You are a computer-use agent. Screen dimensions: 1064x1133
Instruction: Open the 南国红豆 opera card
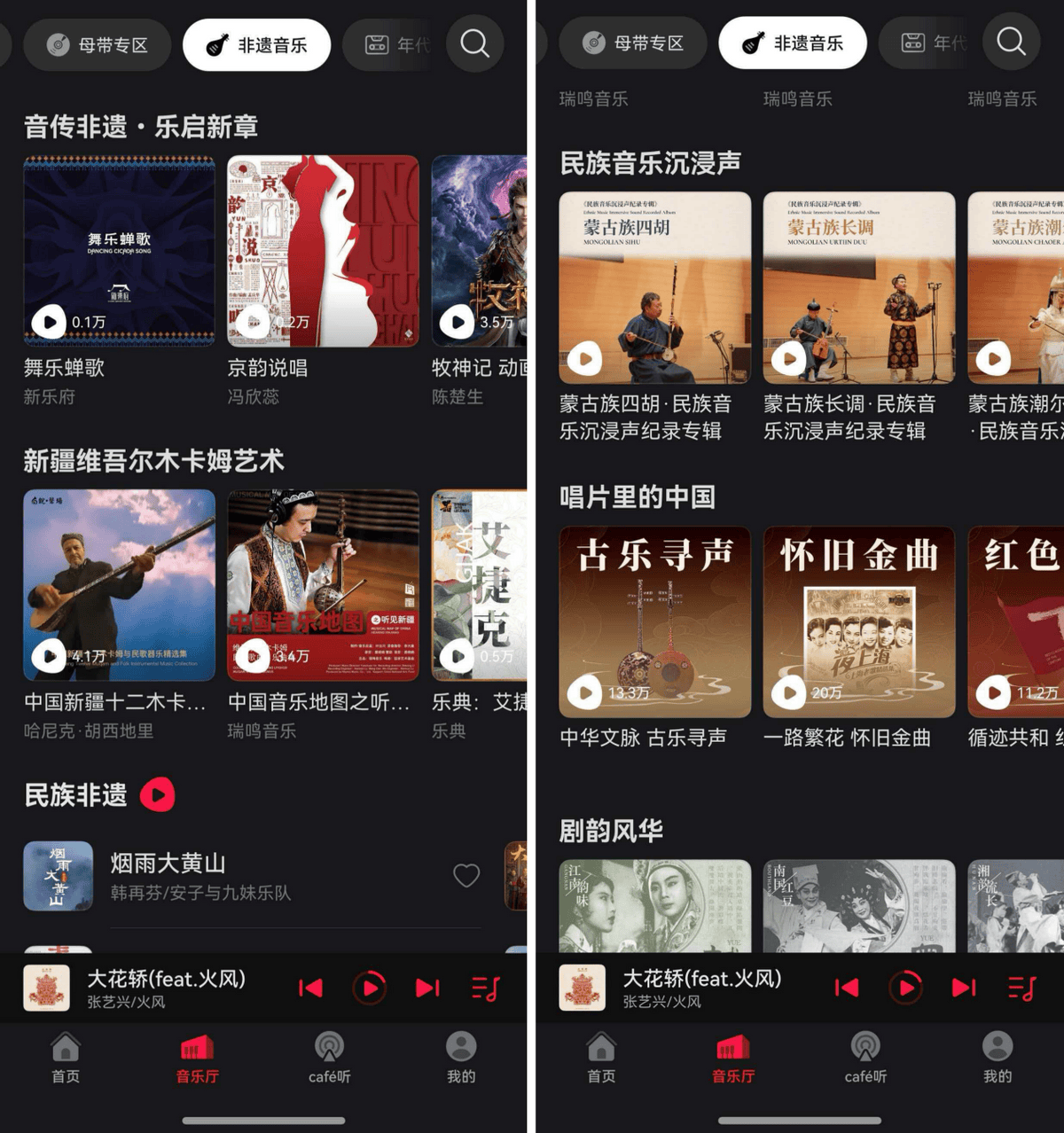(858, 905)
